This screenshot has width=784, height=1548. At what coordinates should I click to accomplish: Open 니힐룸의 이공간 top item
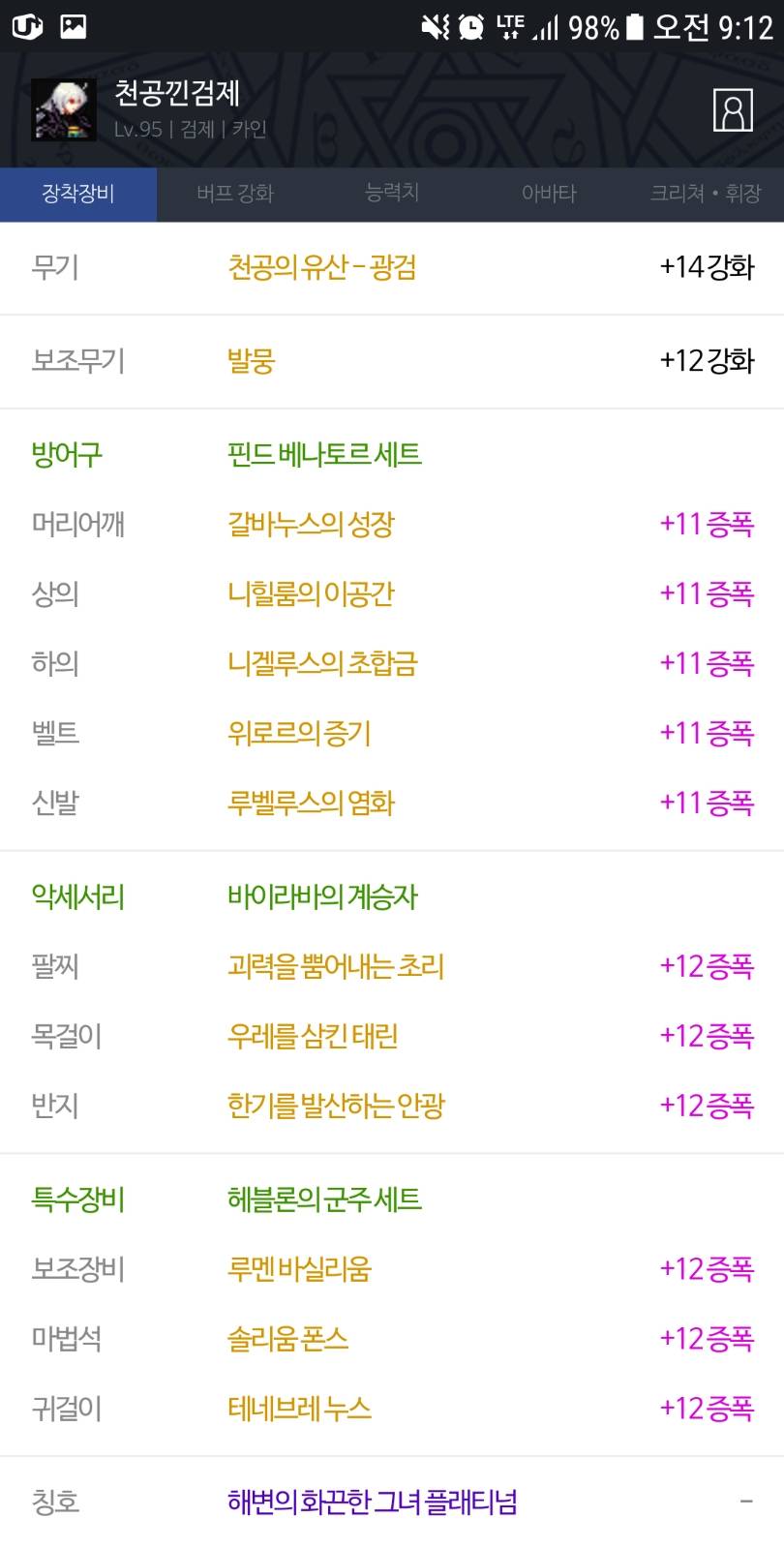(311, 594)
